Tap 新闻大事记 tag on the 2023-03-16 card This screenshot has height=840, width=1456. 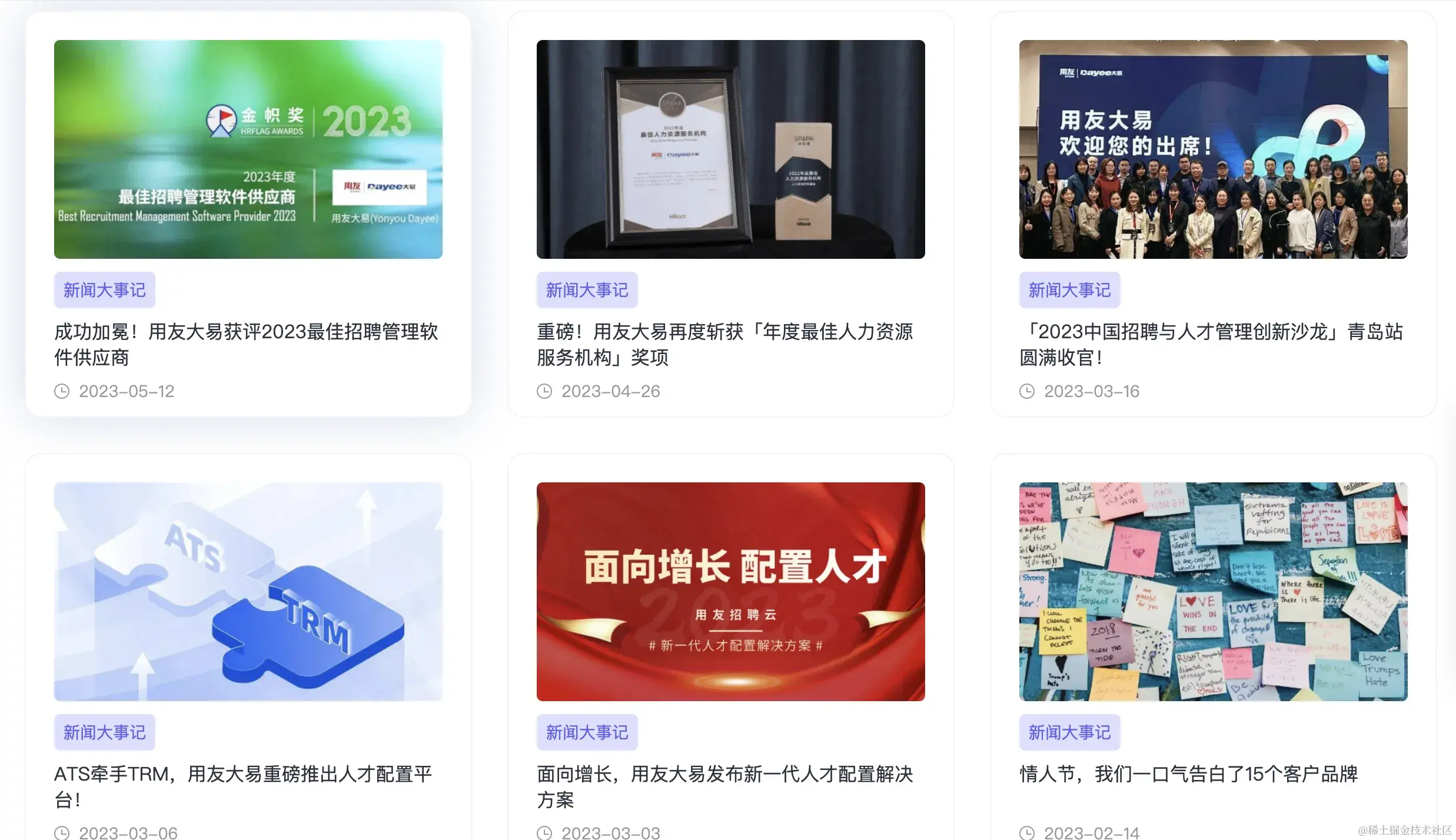[1069, 290]
